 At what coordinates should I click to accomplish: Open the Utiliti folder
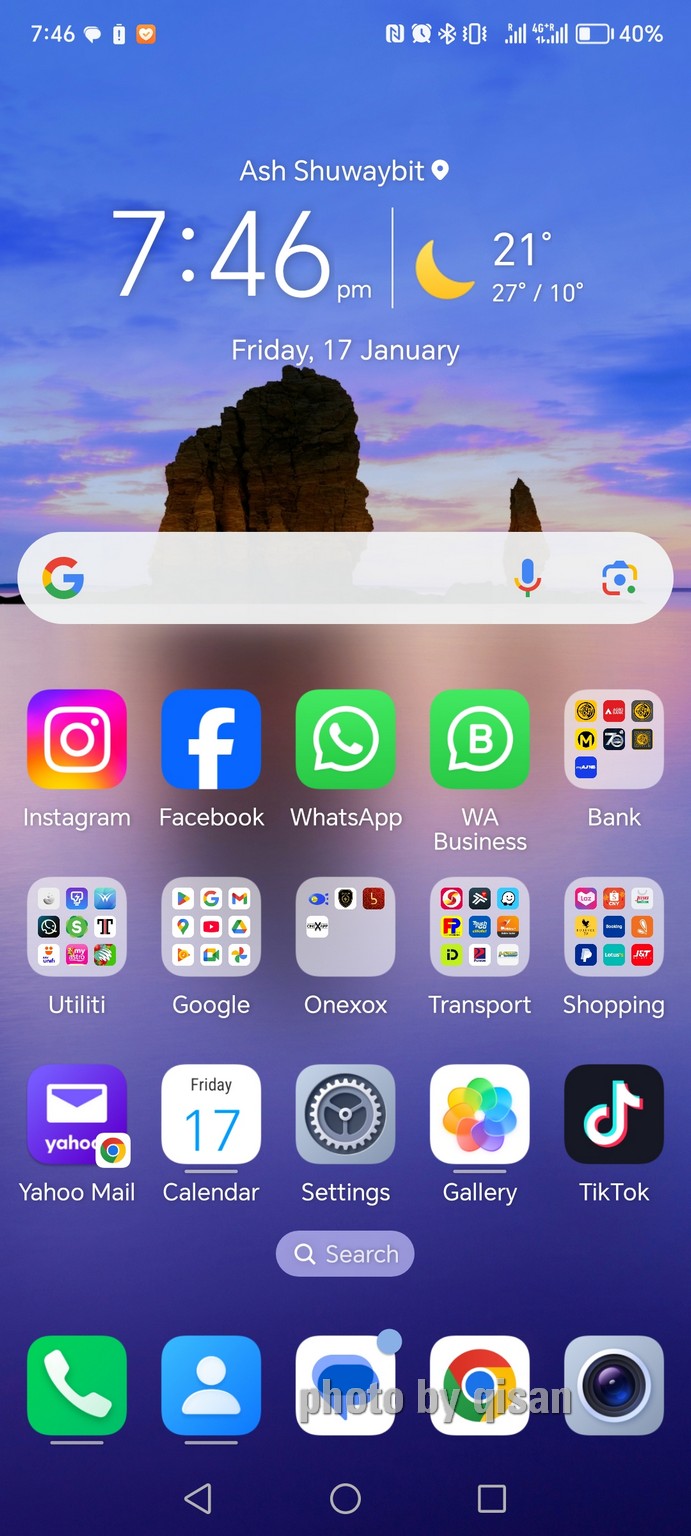(77, 927)
